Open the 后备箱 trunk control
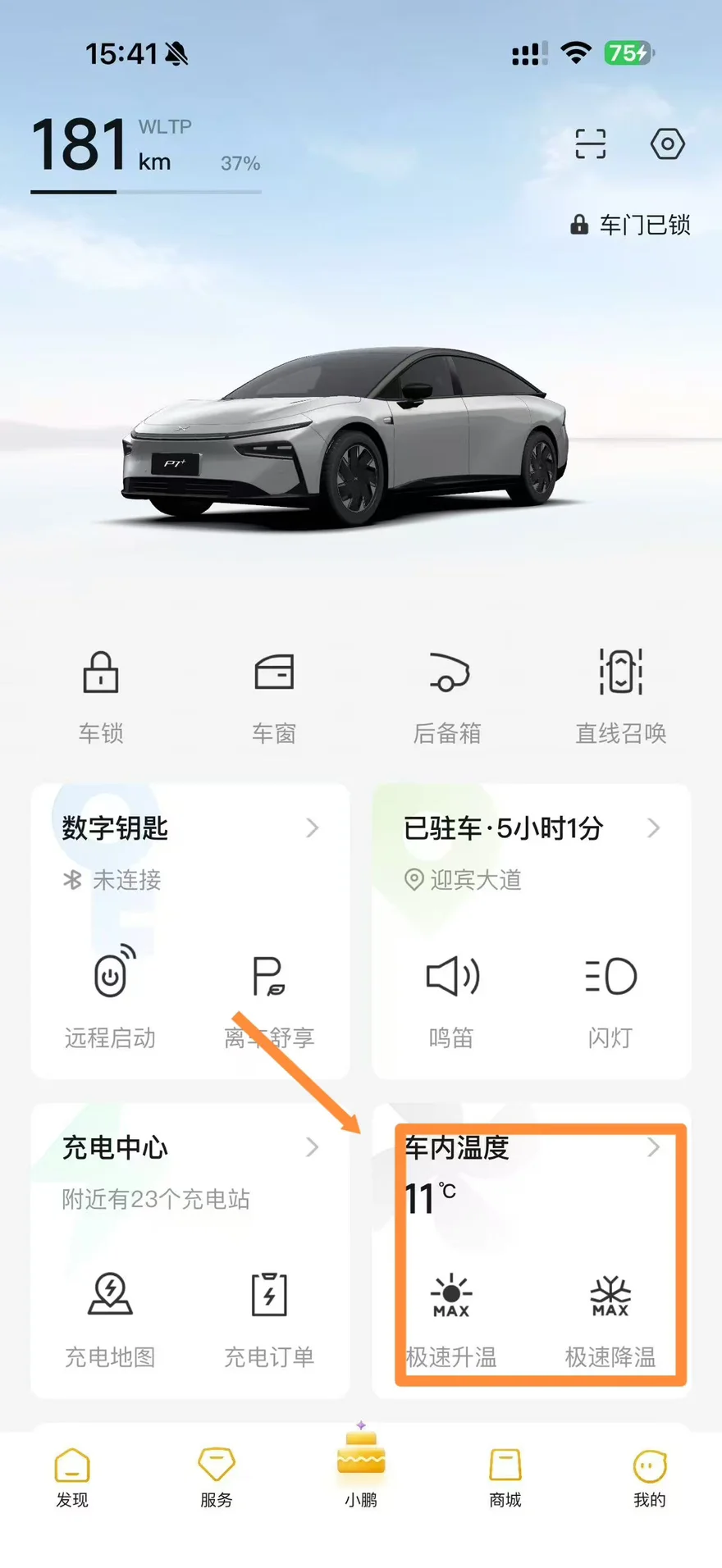Screen dimensions: 722x1568 pos(447,697)
